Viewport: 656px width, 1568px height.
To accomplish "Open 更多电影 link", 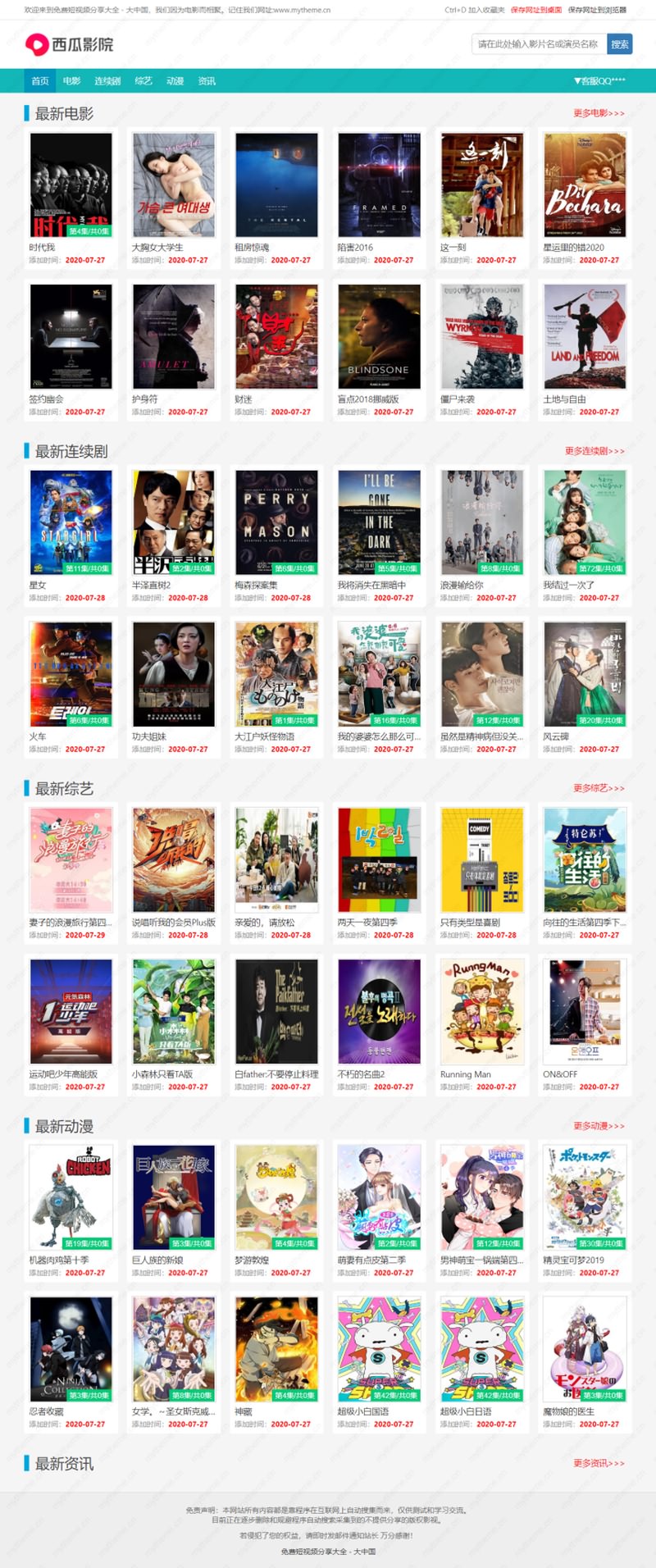I will 599,113.
